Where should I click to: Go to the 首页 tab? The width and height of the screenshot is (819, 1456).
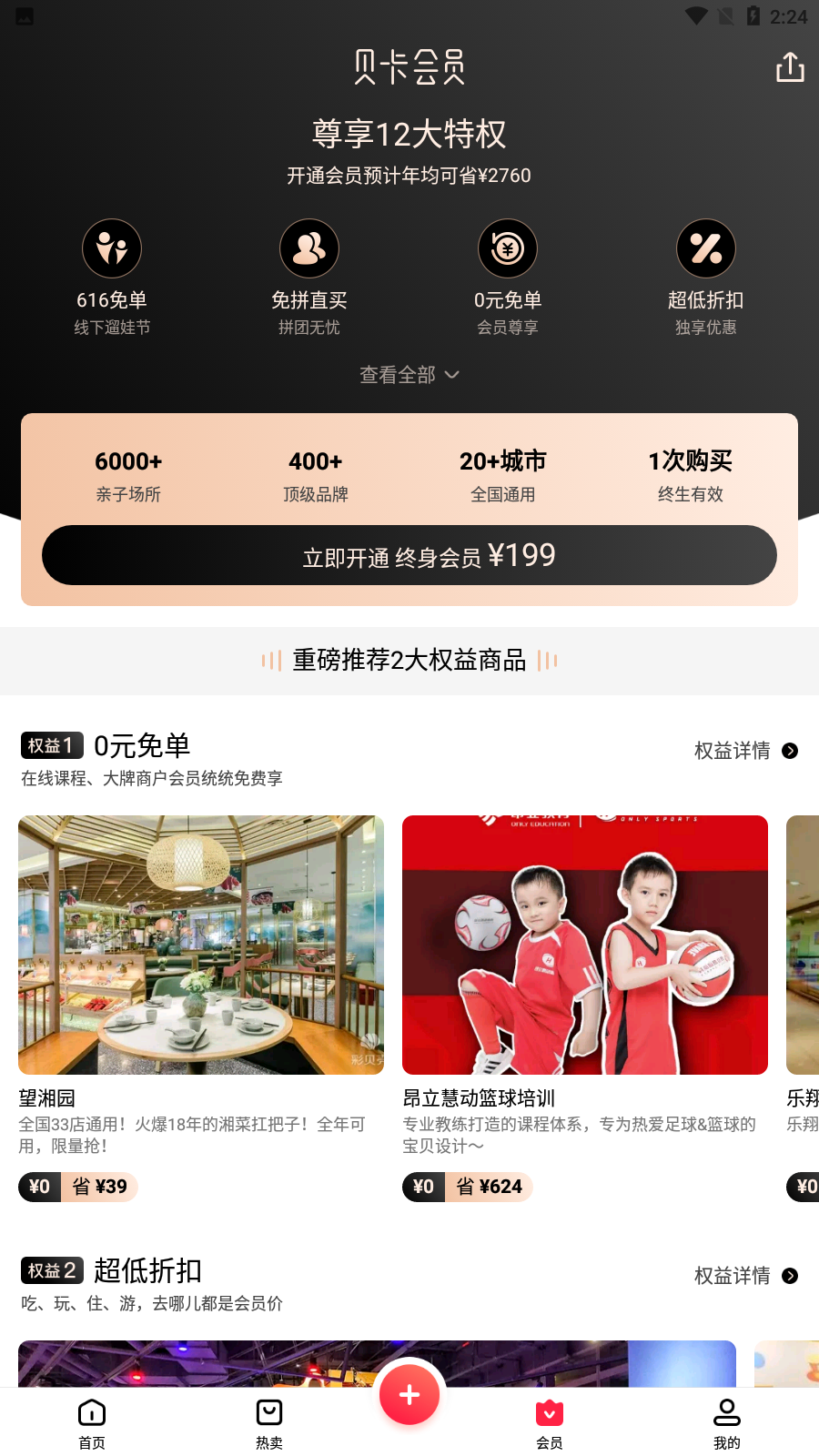coord(92,1422)
